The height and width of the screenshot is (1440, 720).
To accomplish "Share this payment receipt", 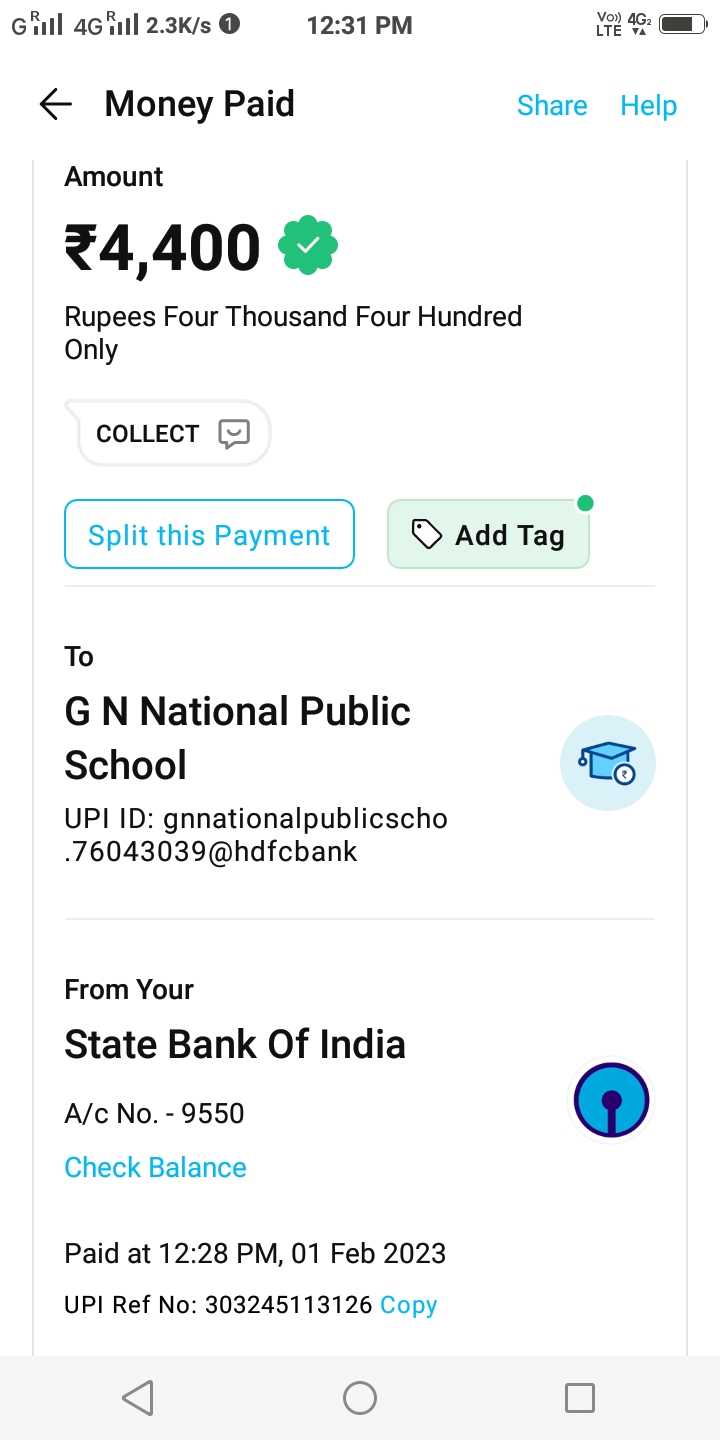I will [x=552, y=105].
